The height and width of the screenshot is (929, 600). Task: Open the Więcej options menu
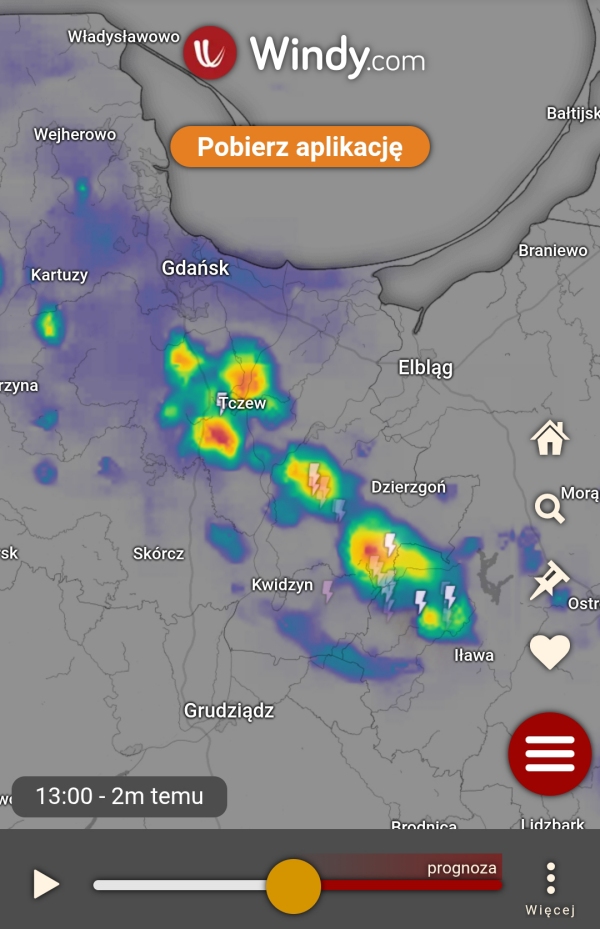pyautogui.click(x=550, y=886)
